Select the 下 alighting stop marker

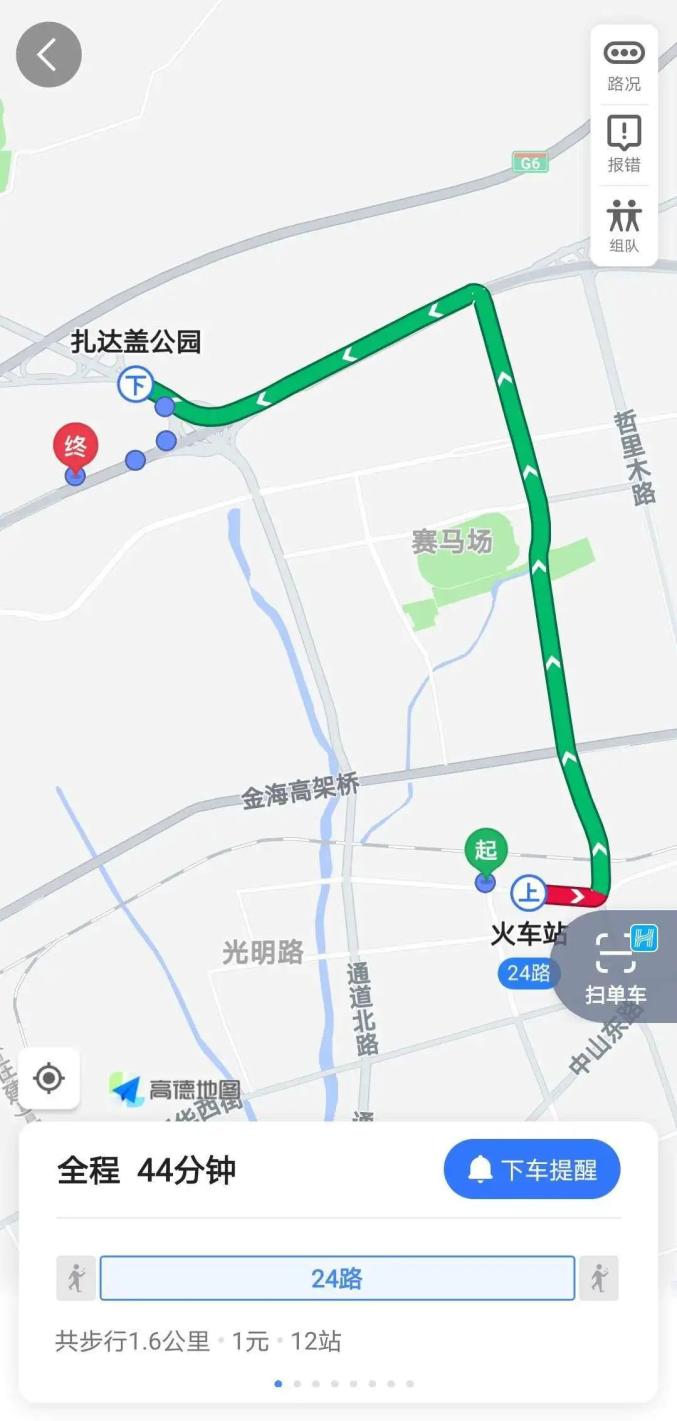coord(134,384)
